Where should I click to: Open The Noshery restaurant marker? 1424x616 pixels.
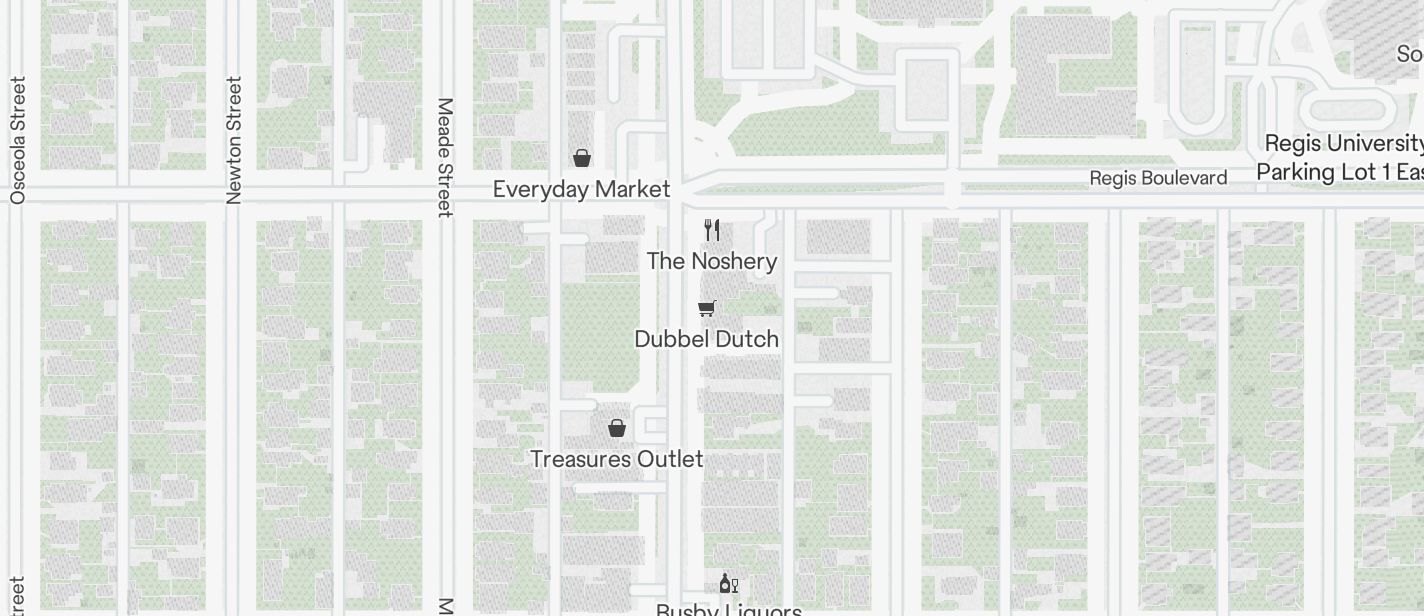(x=712, y=230)
